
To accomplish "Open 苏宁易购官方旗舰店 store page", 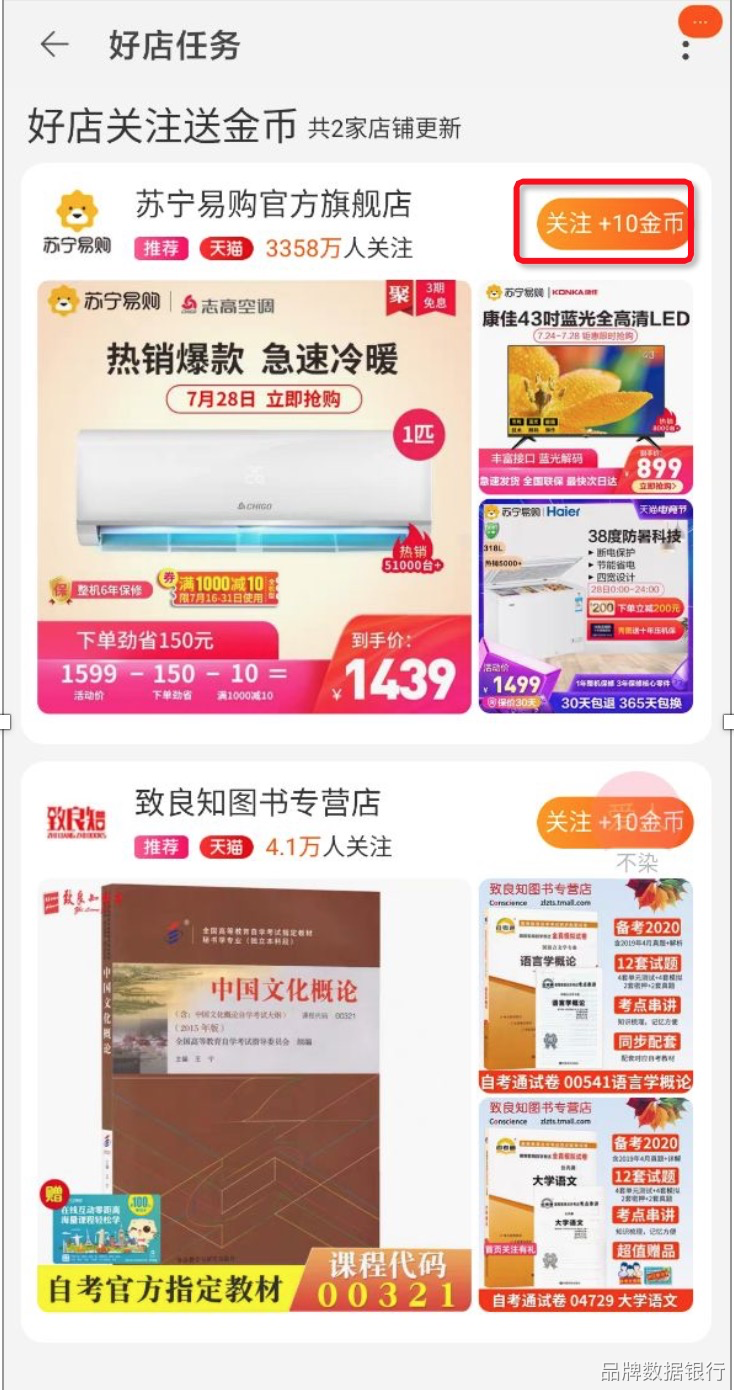I will click(273, 204).
